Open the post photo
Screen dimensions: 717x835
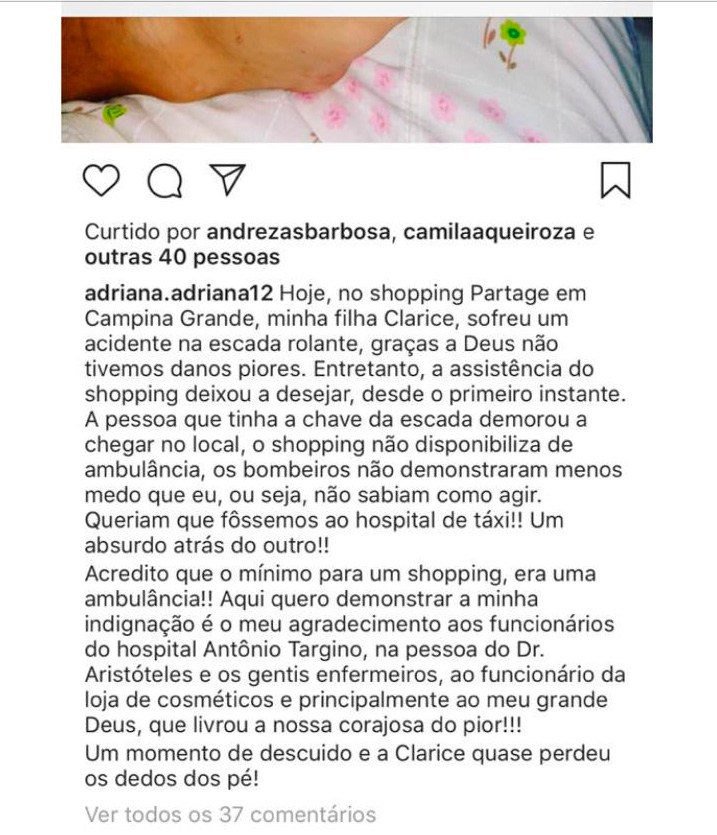(357, 80)
